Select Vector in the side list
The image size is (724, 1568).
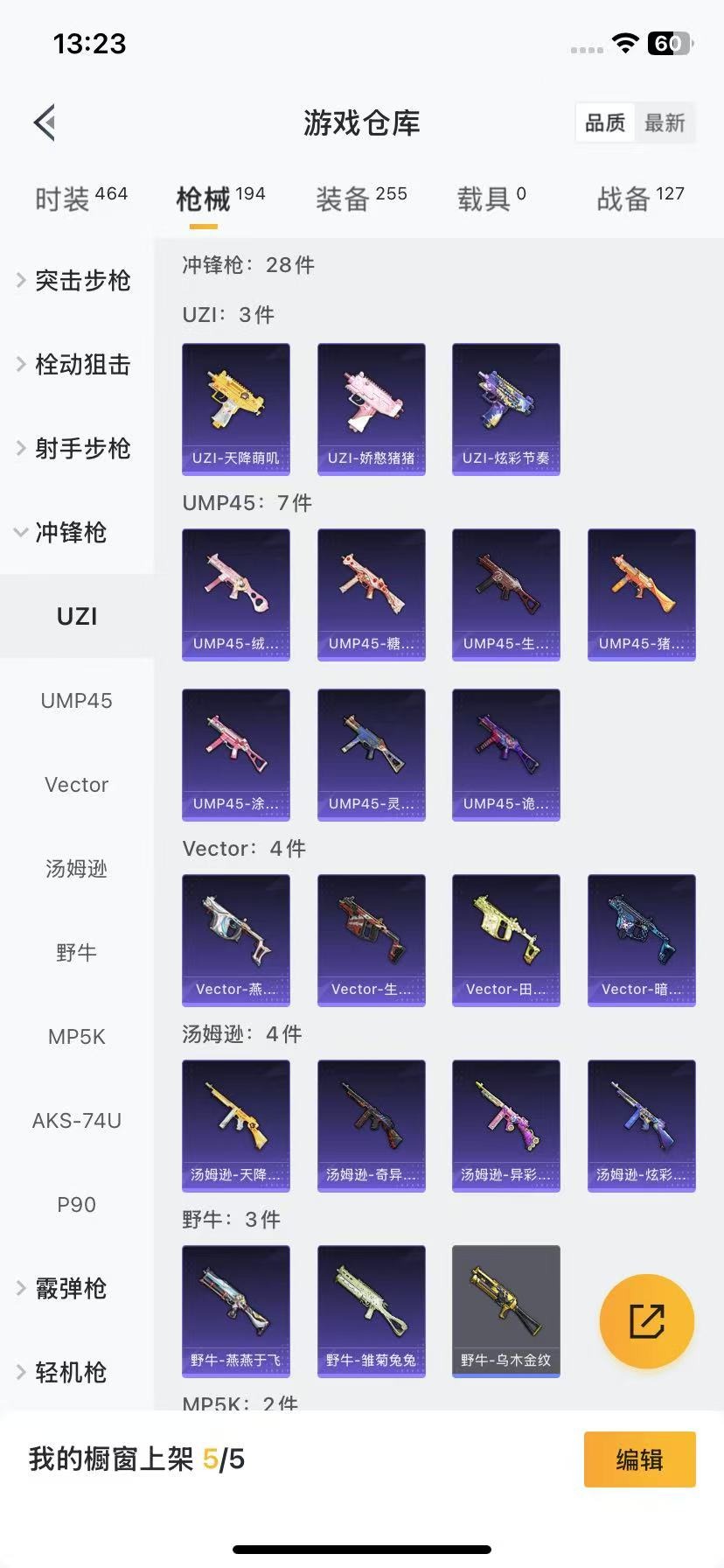(x=76, y=784)
